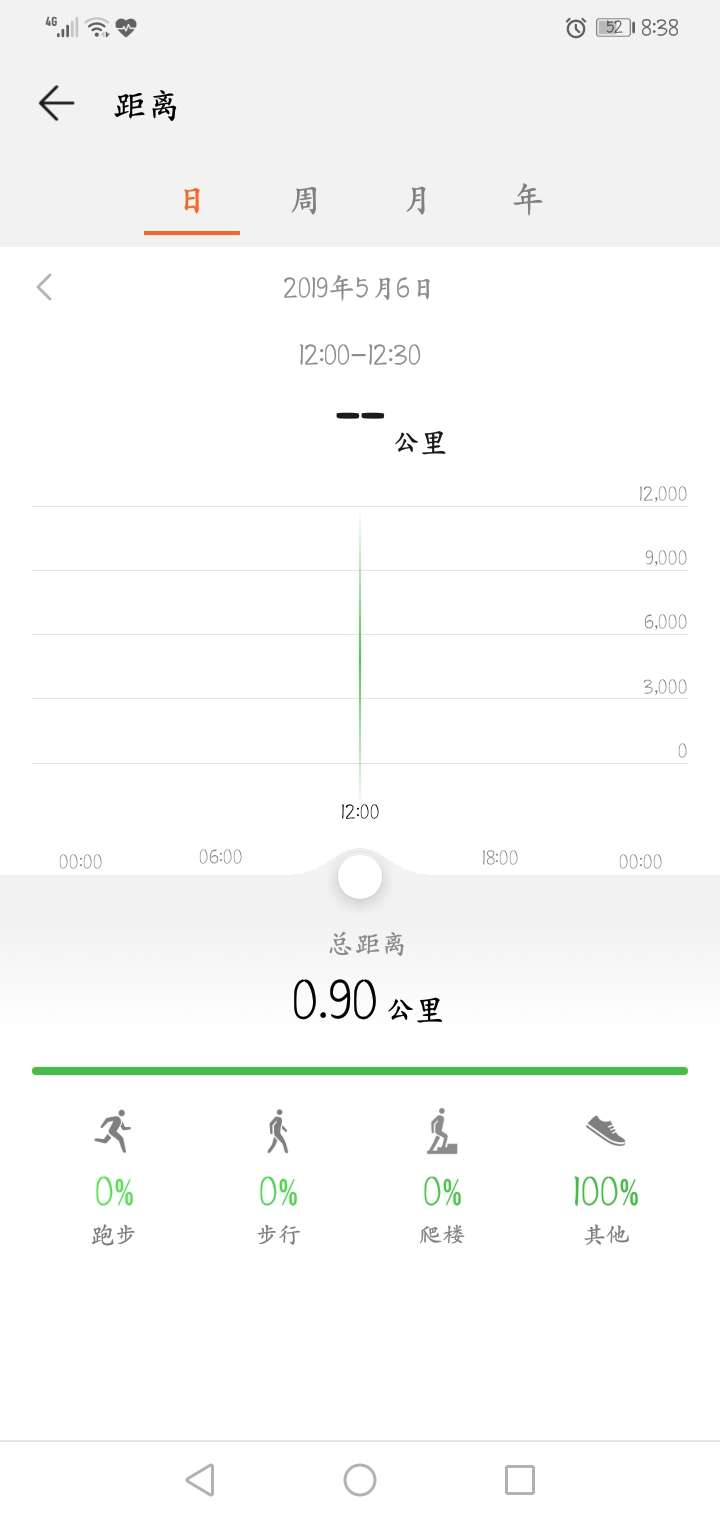Keep the 日 (day) tab selected
The height and width of the screenshot is (1520, 720).
coord(191,199)
